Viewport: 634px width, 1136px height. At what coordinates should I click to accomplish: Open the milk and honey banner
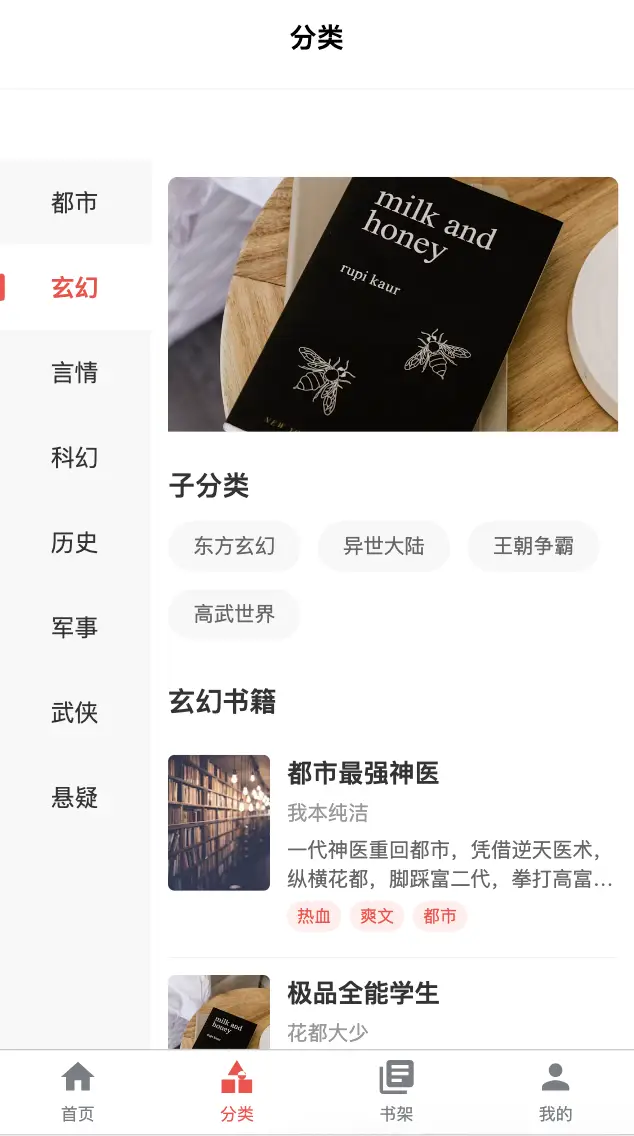click(x=392, y=304)
